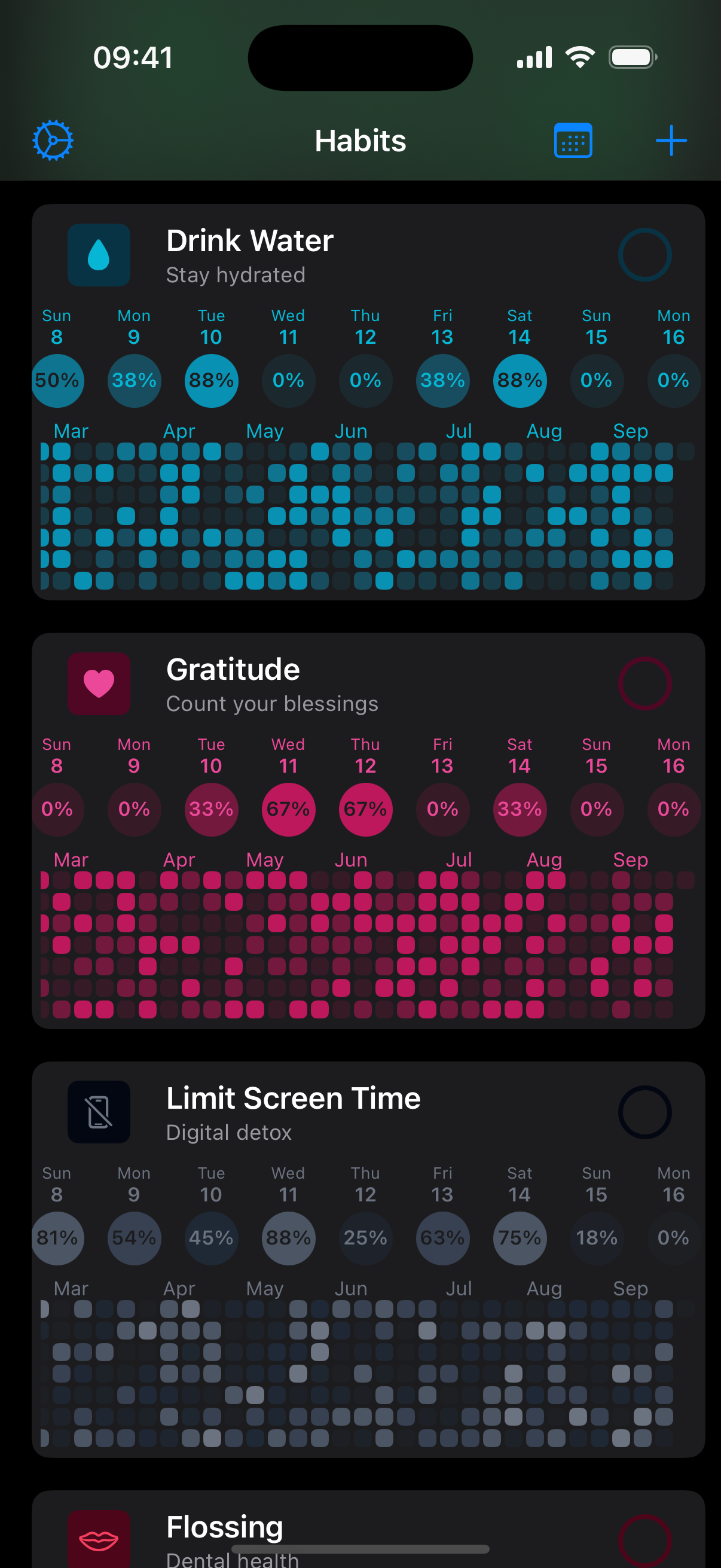Open the settings gear
The image size is (721, 1568).
pyautogui.click(x=54, y=139)
